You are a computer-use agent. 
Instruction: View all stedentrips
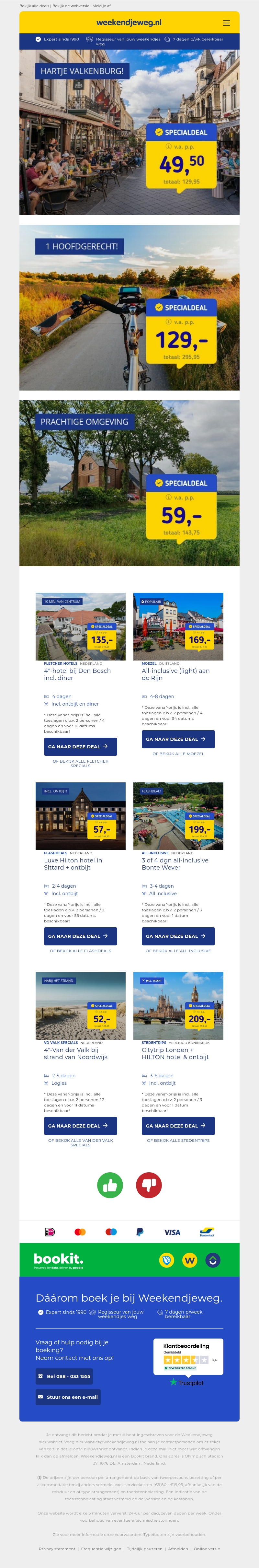point(178,1140)
